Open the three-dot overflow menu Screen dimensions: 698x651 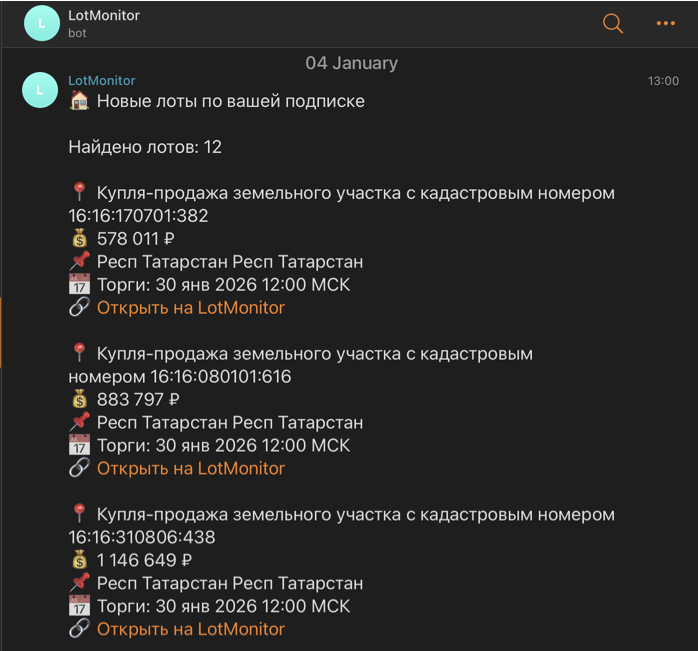coord(666,23)
